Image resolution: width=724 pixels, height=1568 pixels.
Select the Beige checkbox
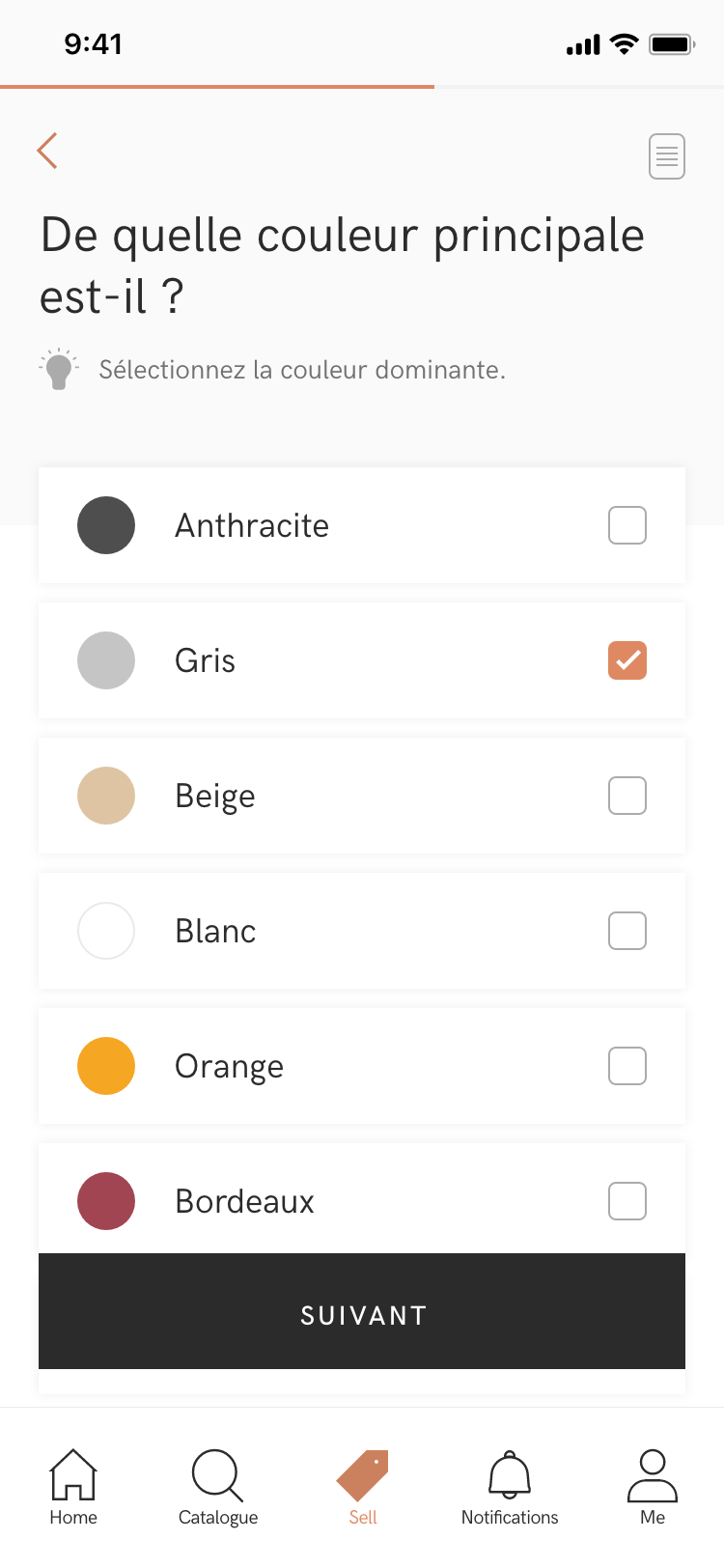pyautogui.click(x=627, y=796)
